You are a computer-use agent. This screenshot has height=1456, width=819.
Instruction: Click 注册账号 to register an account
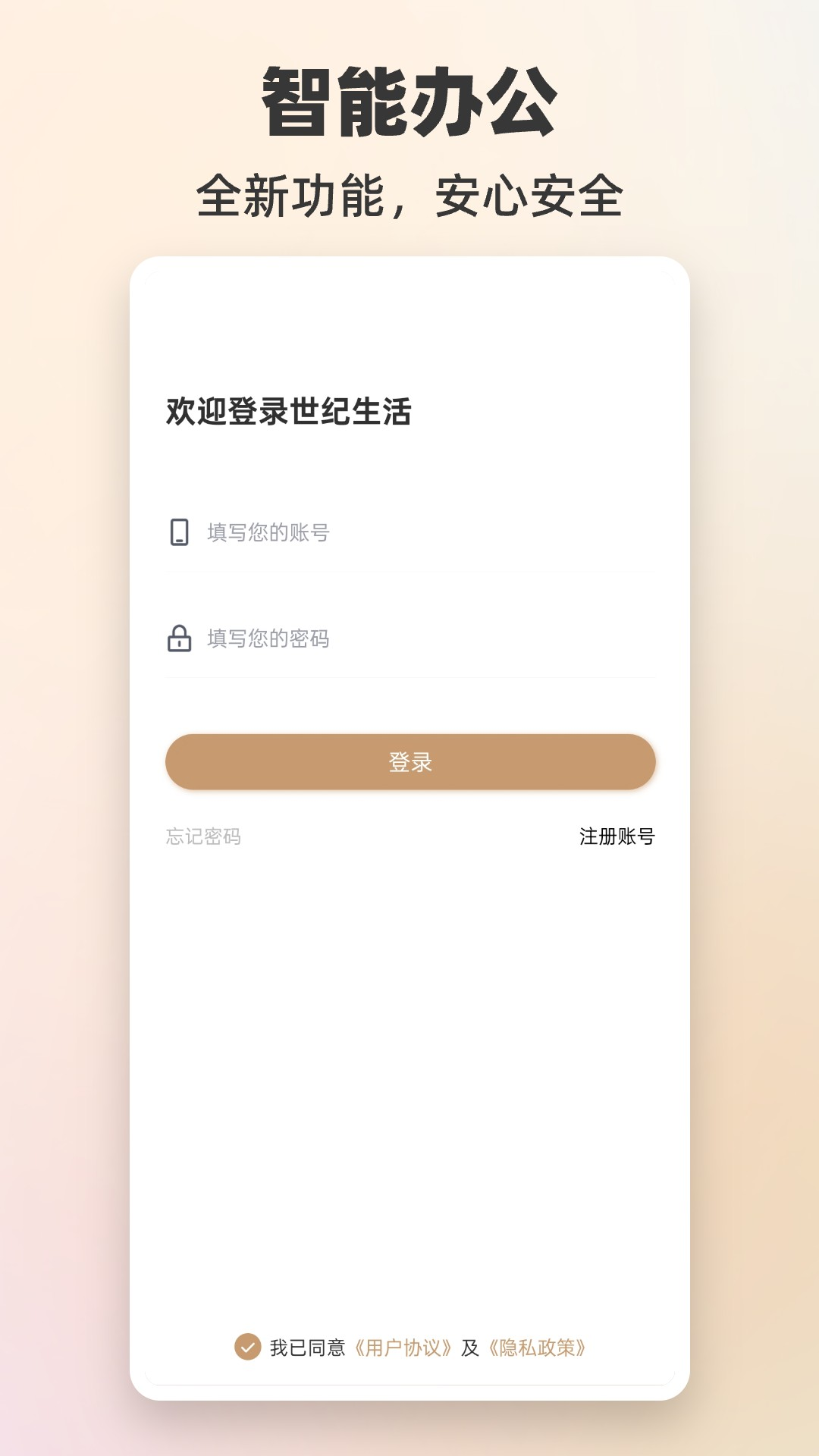(617, 836)
